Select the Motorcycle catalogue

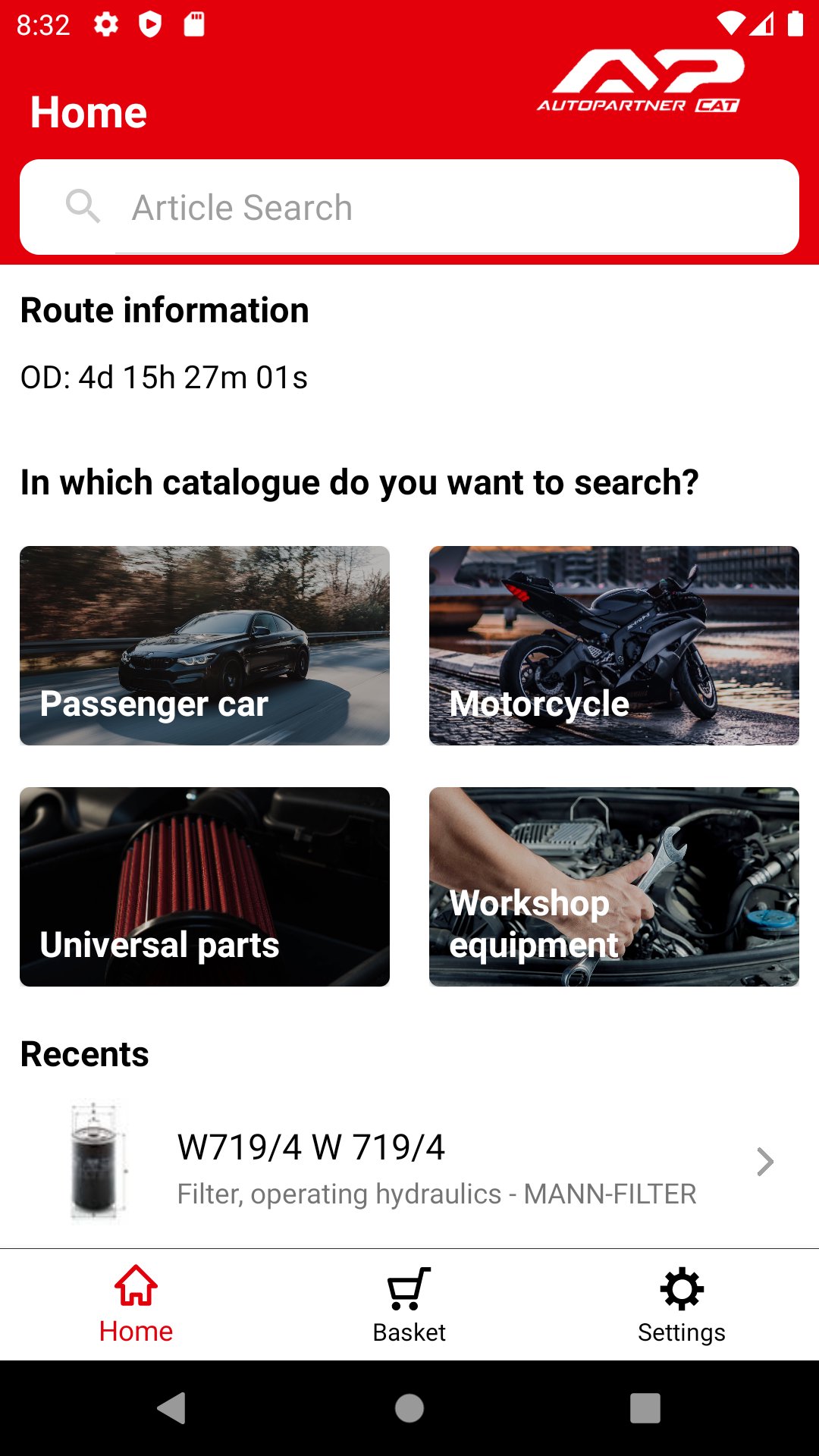click(x=614, y=645)
